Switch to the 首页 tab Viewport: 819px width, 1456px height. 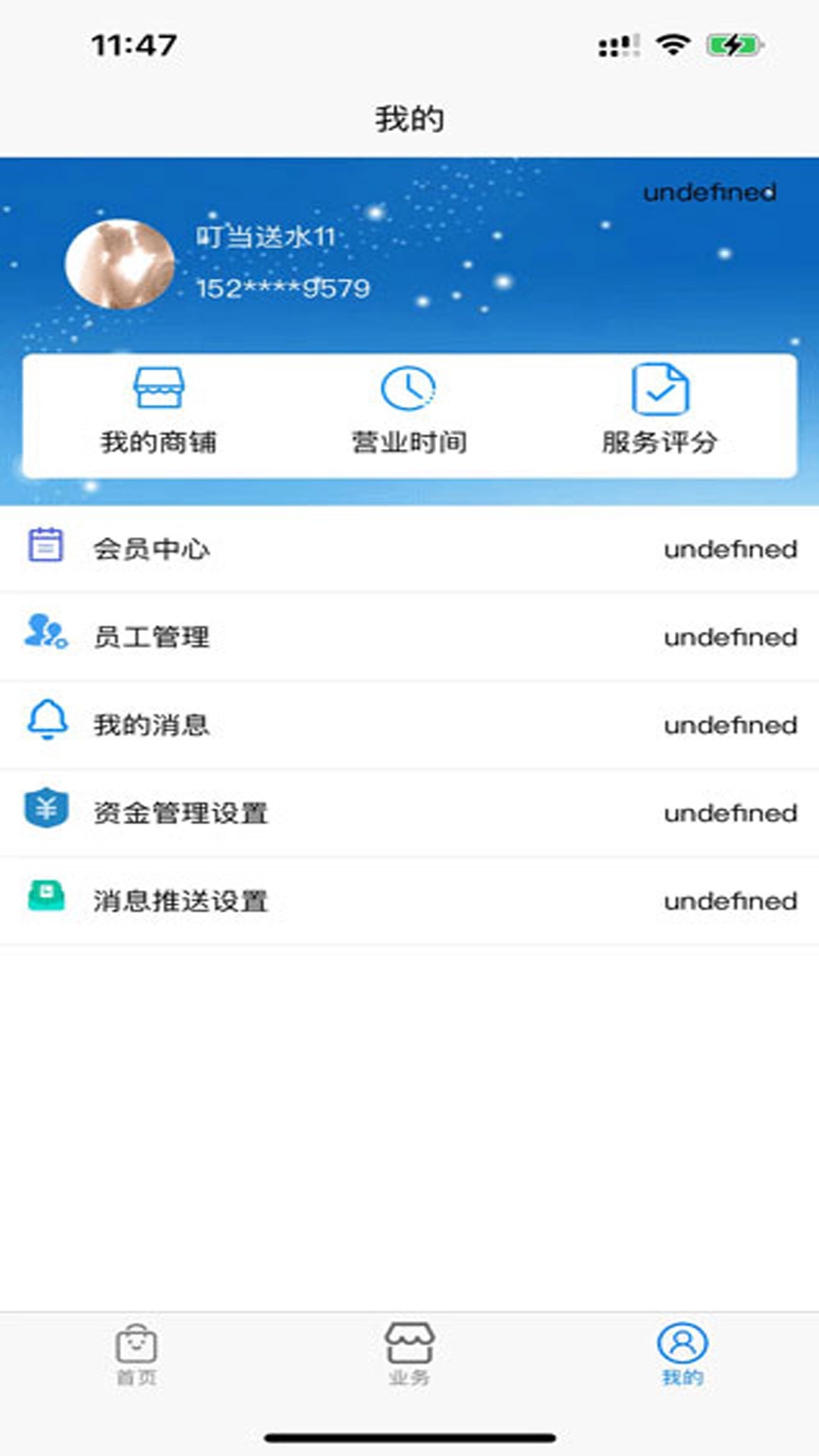(x=136, y=1354)
